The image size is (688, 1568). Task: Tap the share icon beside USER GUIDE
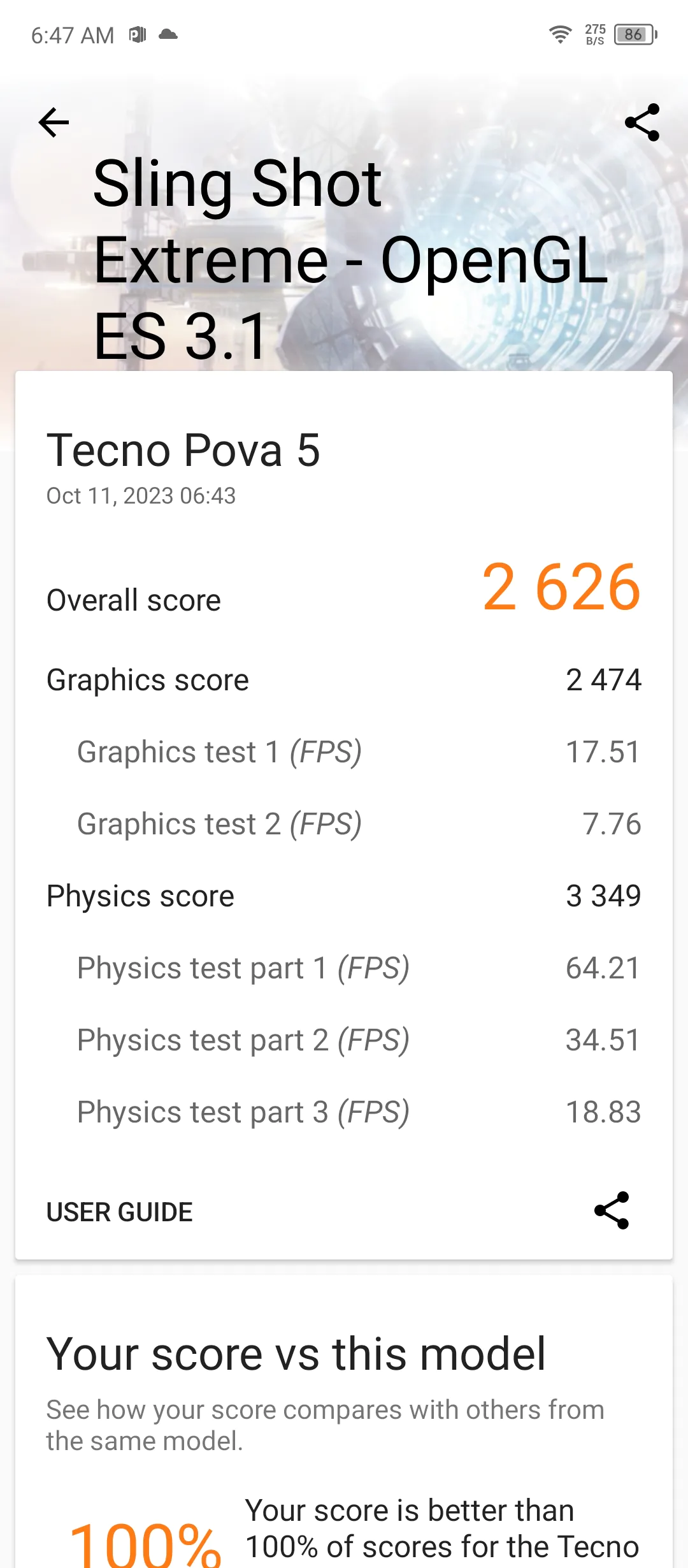click(x=612, y=1210)
